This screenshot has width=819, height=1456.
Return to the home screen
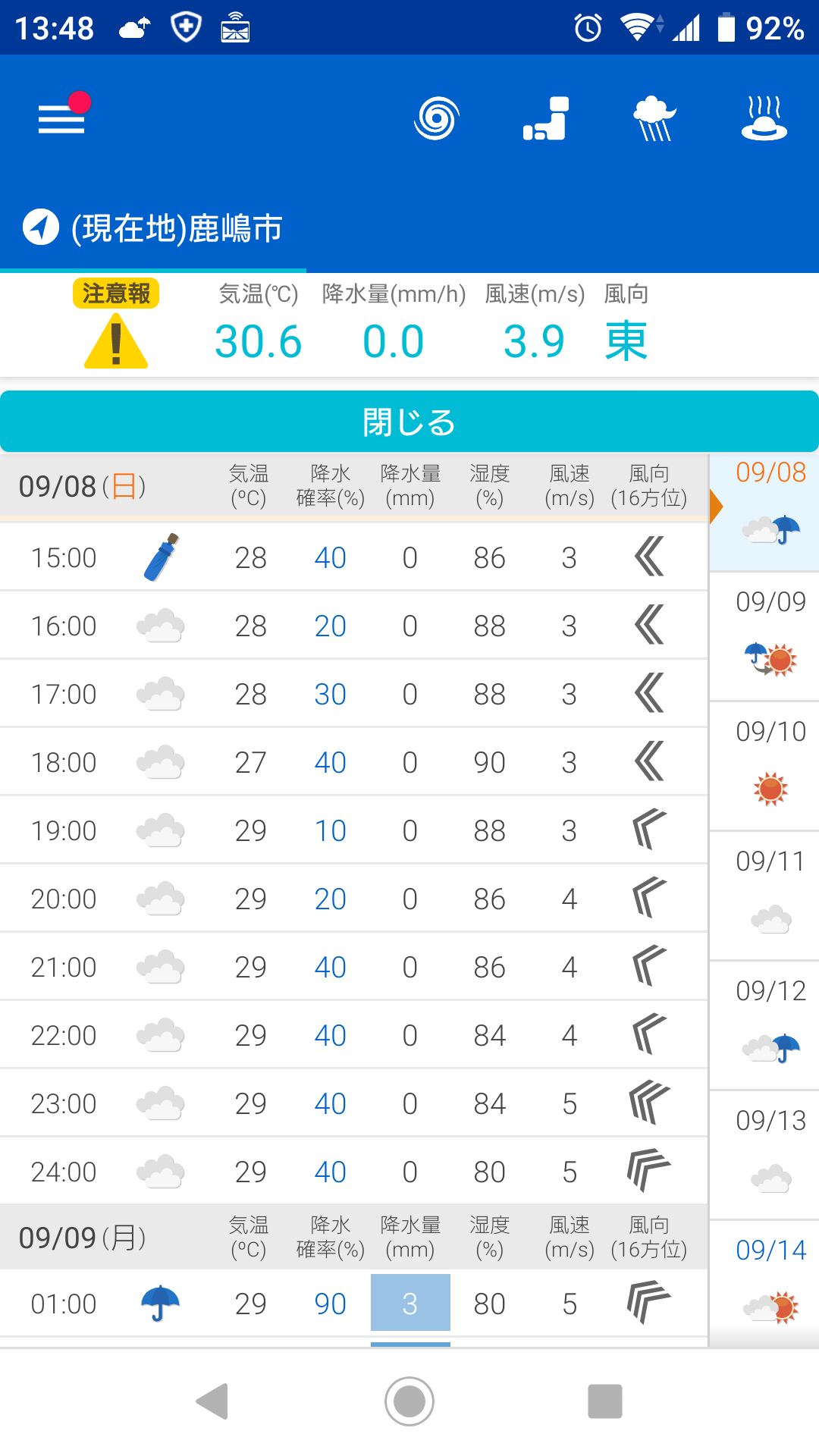pyautogui.click(x=409, y=1401)
